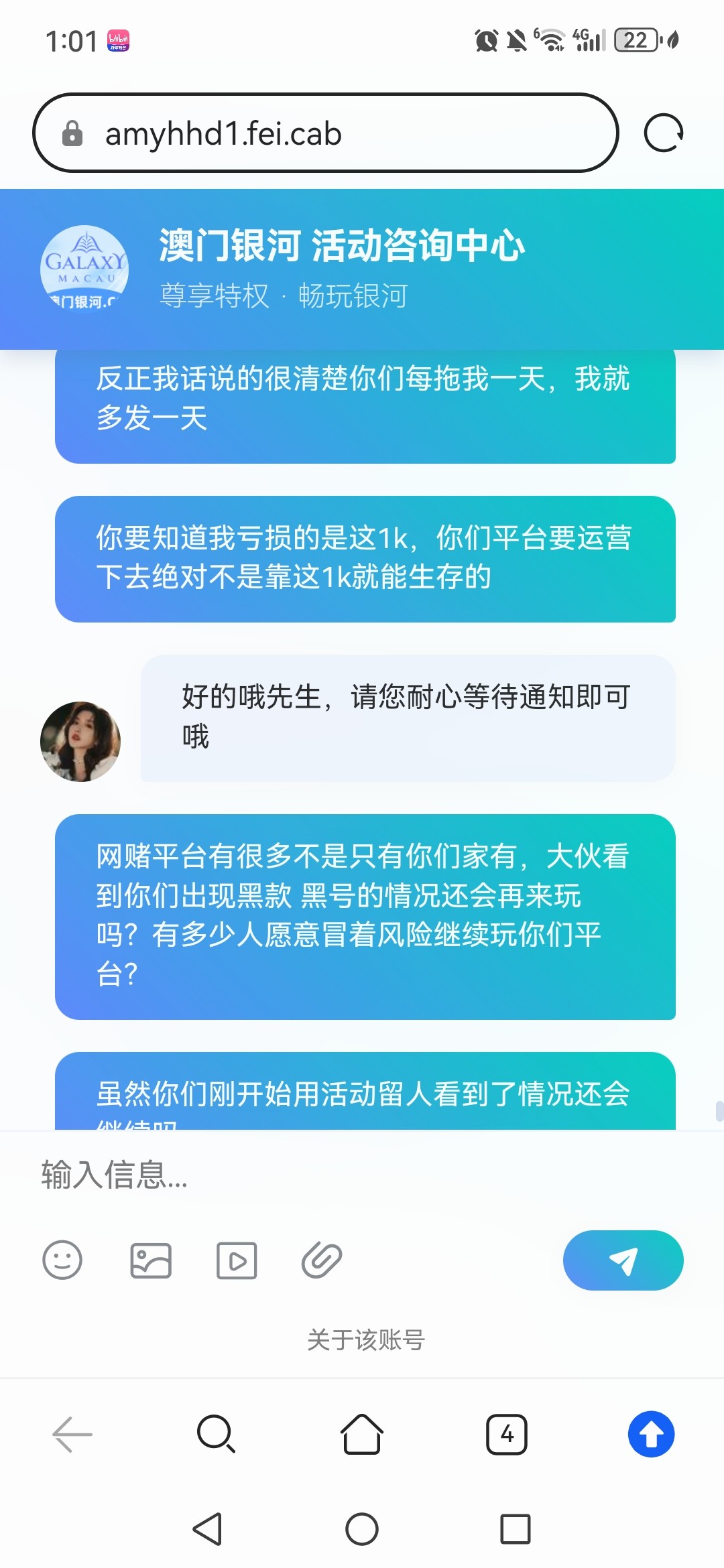Tap the page reload icon
724x1568 pixels.
click(663, 132)
